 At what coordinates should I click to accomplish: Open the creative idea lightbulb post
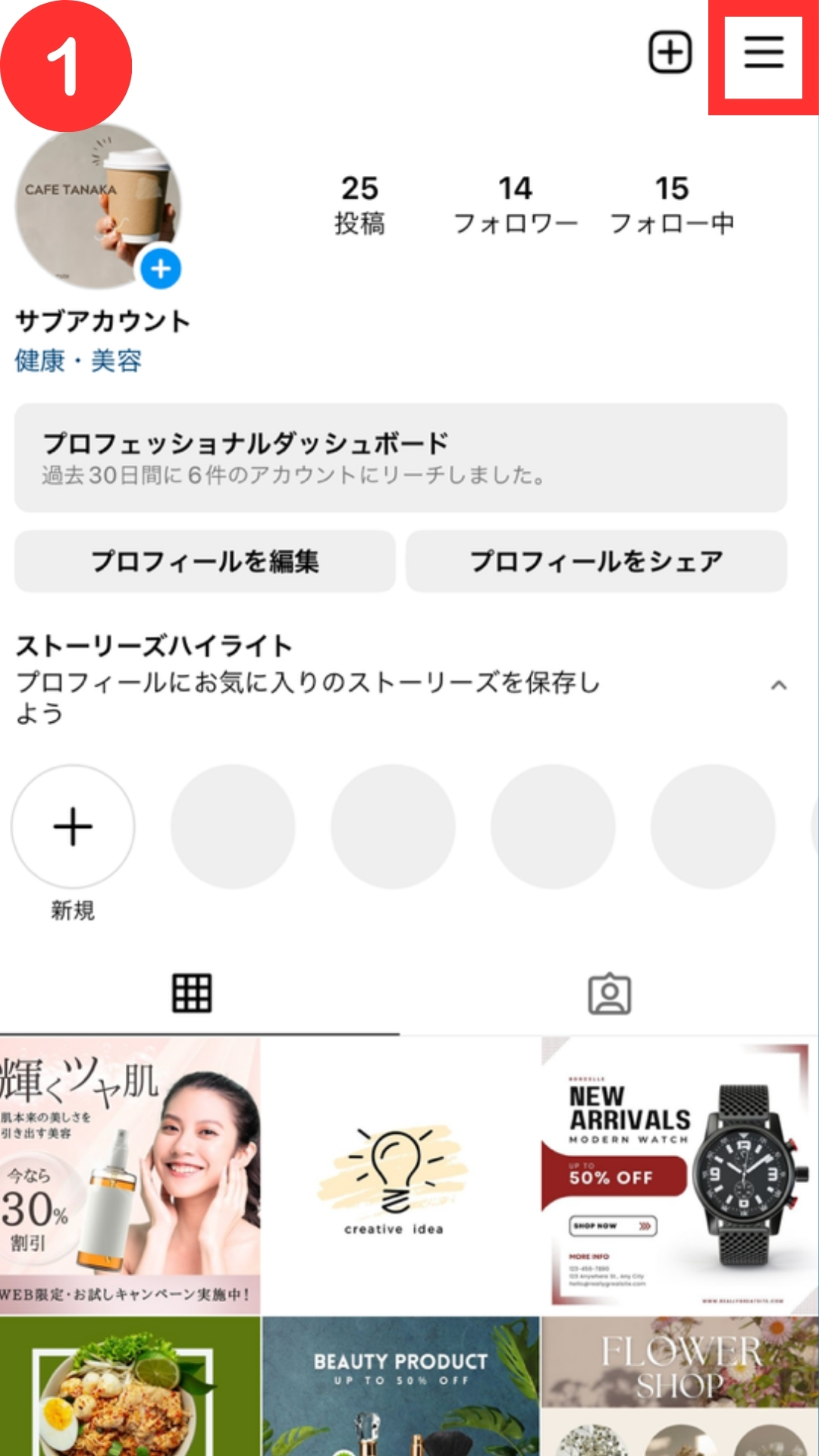[400, 1175]
